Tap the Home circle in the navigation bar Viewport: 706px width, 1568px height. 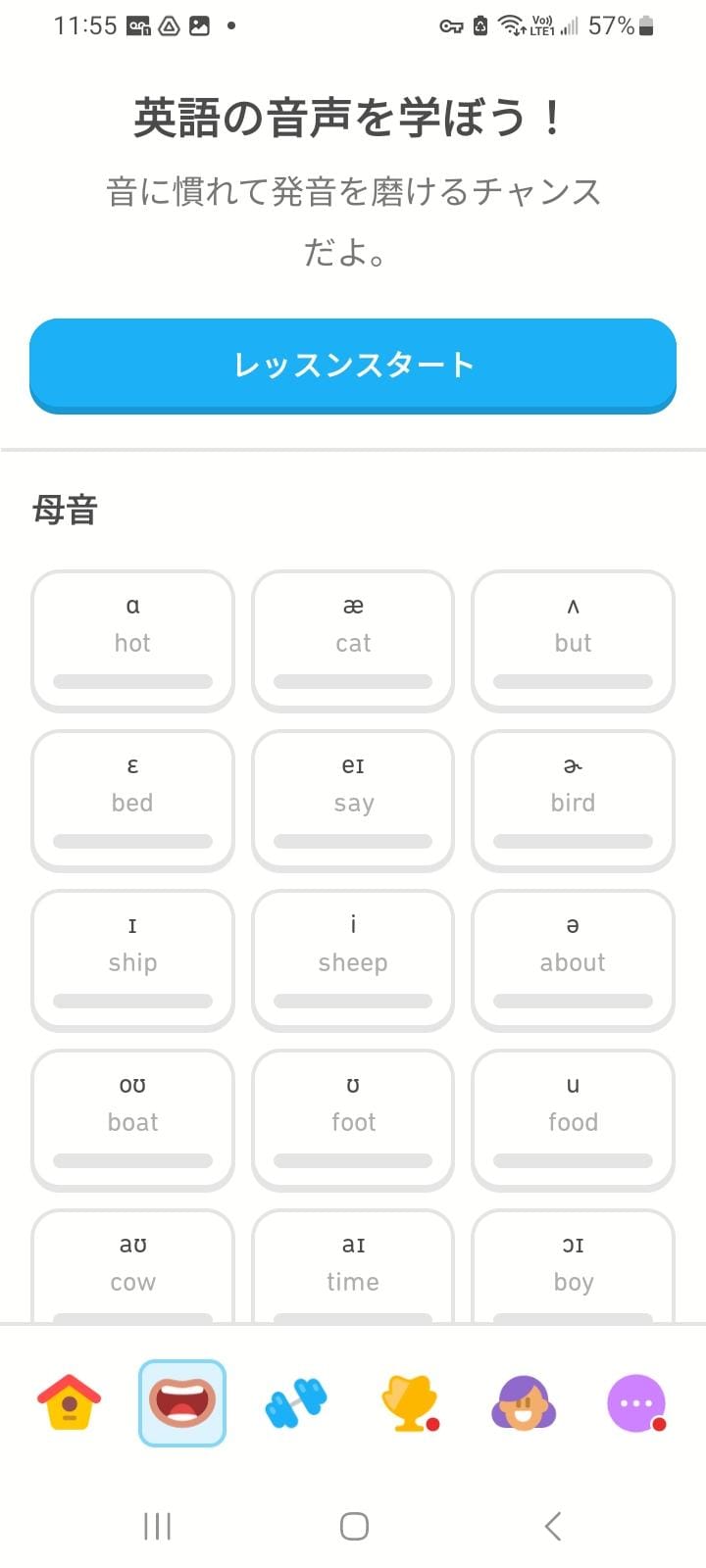tap(353, 1525)
